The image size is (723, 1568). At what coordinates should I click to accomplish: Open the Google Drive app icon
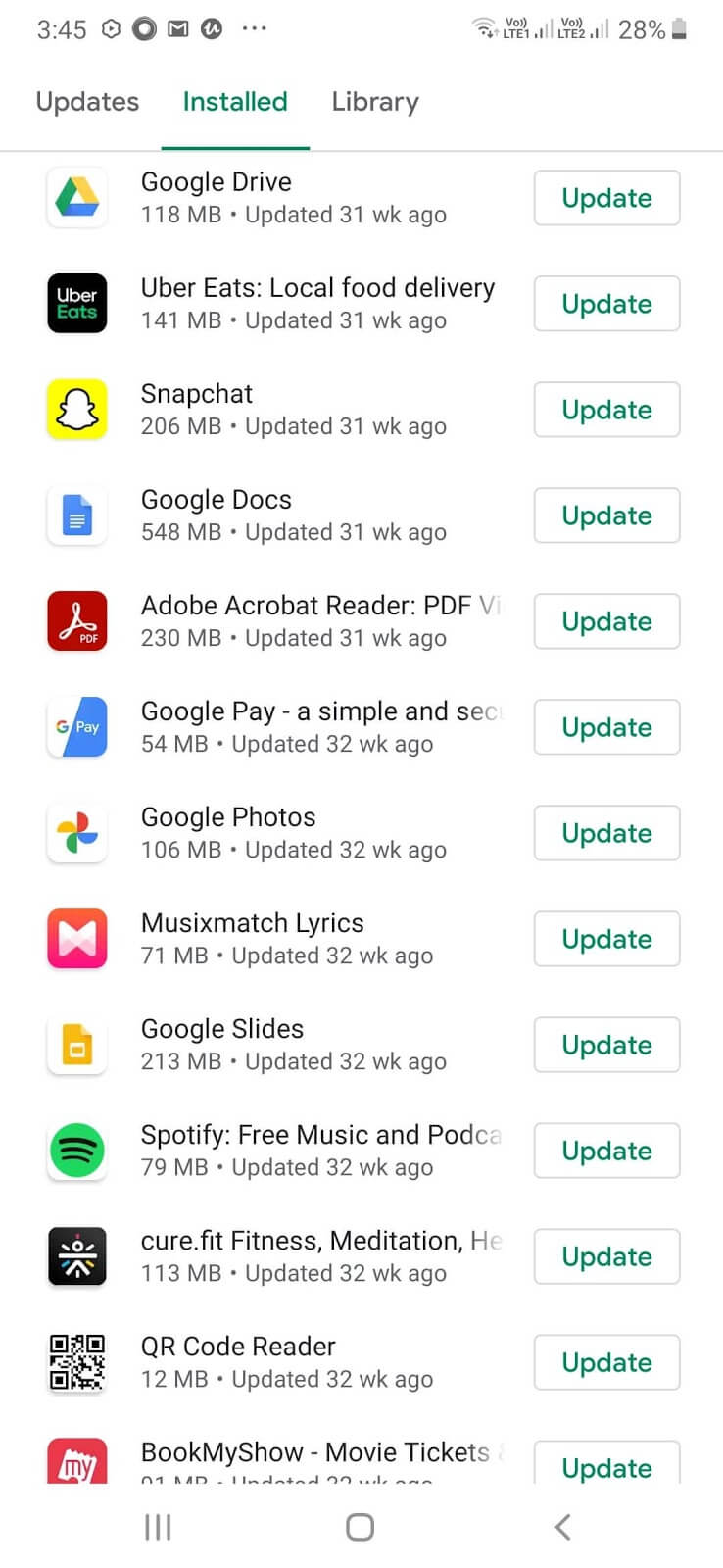click(x=76, y=198)
